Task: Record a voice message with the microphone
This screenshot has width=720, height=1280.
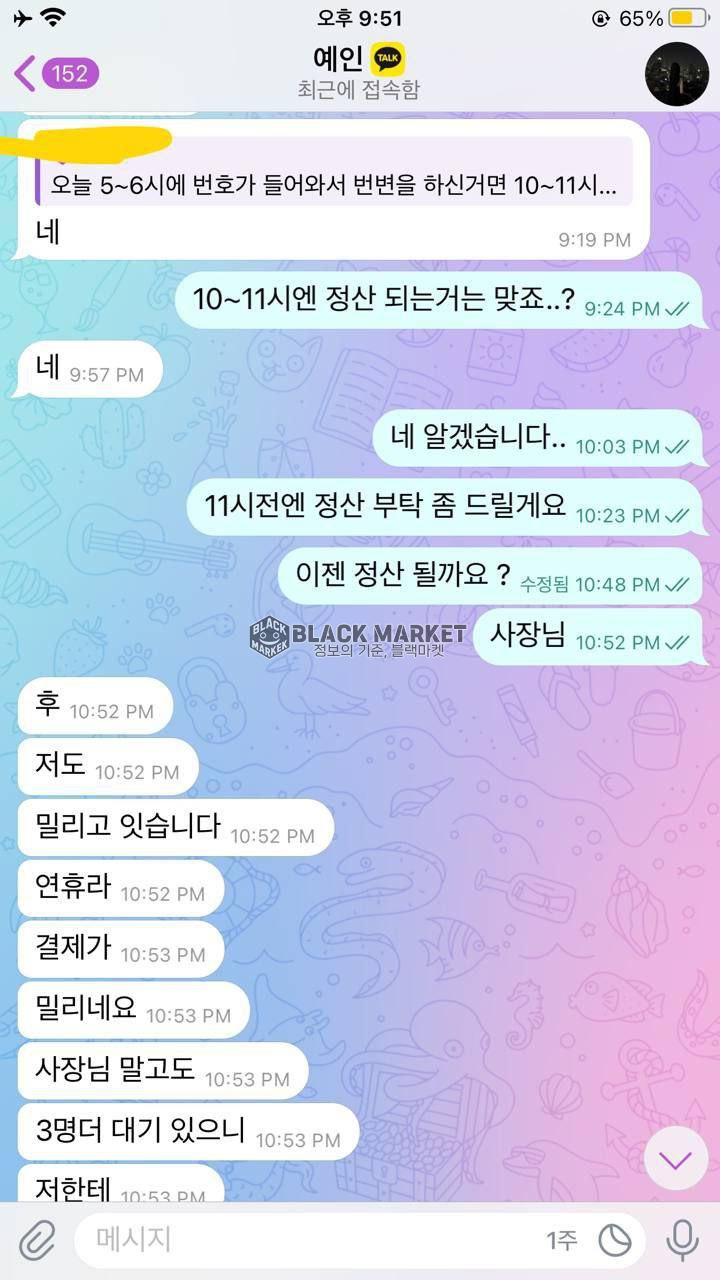Action: click(682, 1240)
